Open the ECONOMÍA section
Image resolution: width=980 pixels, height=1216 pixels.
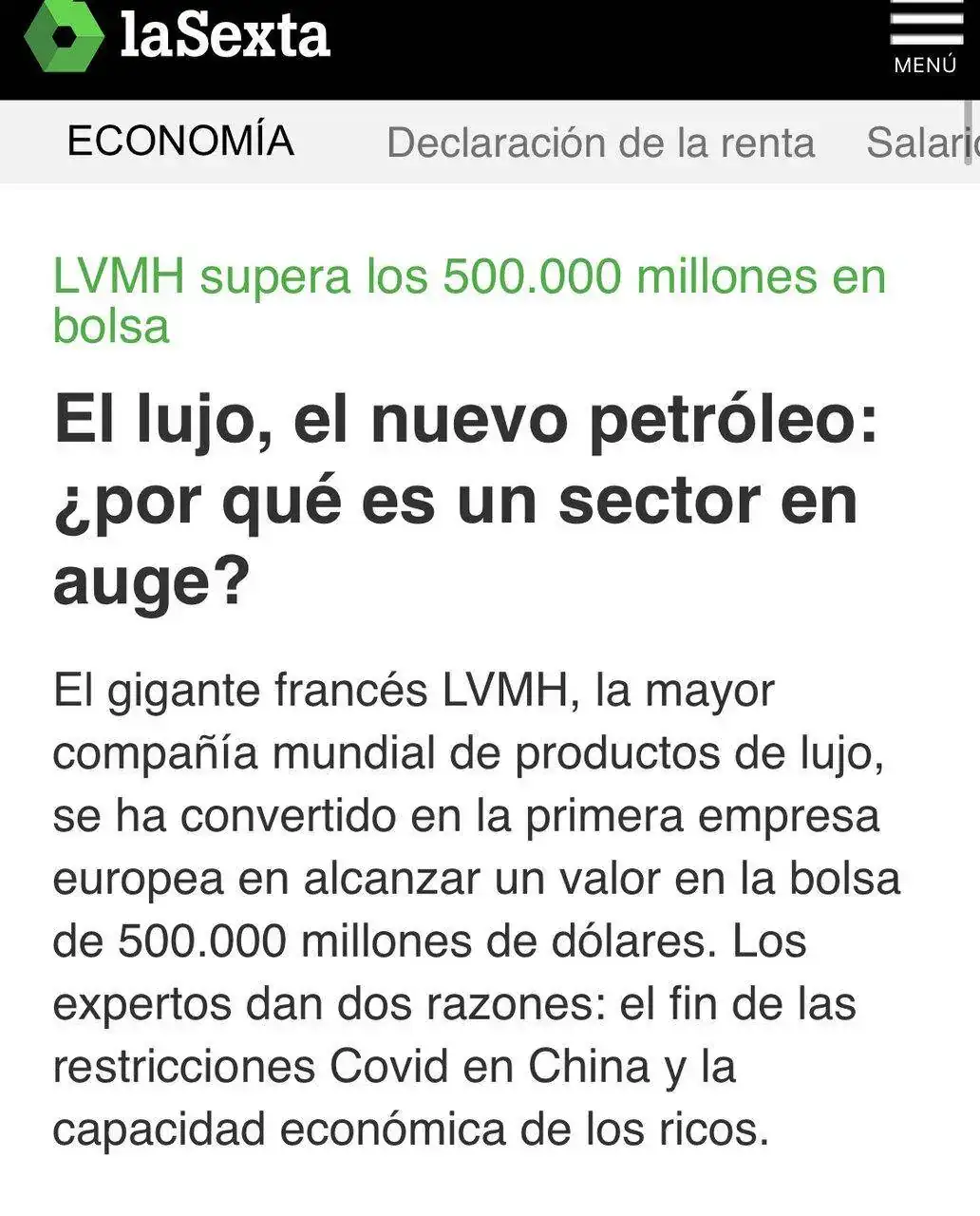[x=180, y=142]
